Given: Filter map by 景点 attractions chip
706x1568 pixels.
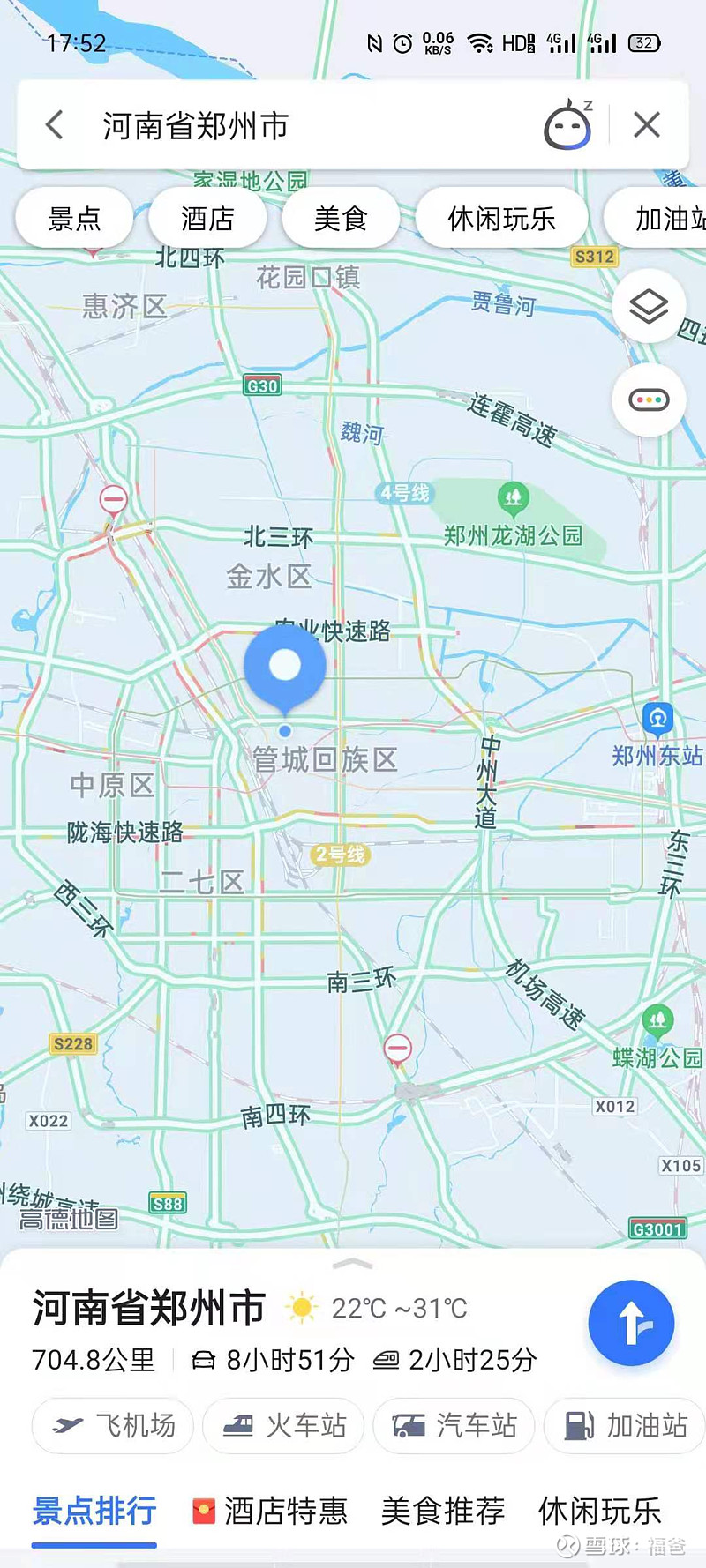Looking at the screenshot, I should click(73, 217).
